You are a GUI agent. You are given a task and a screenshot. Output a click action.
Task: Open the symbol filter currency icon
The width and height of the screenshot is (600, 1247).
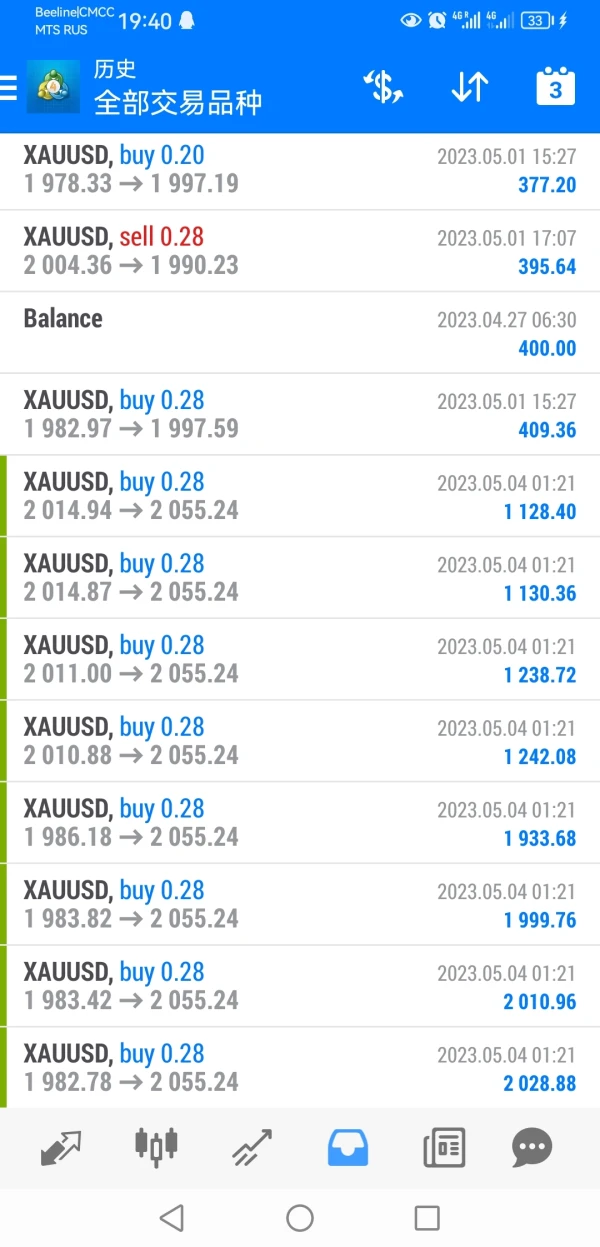[382, 88]
